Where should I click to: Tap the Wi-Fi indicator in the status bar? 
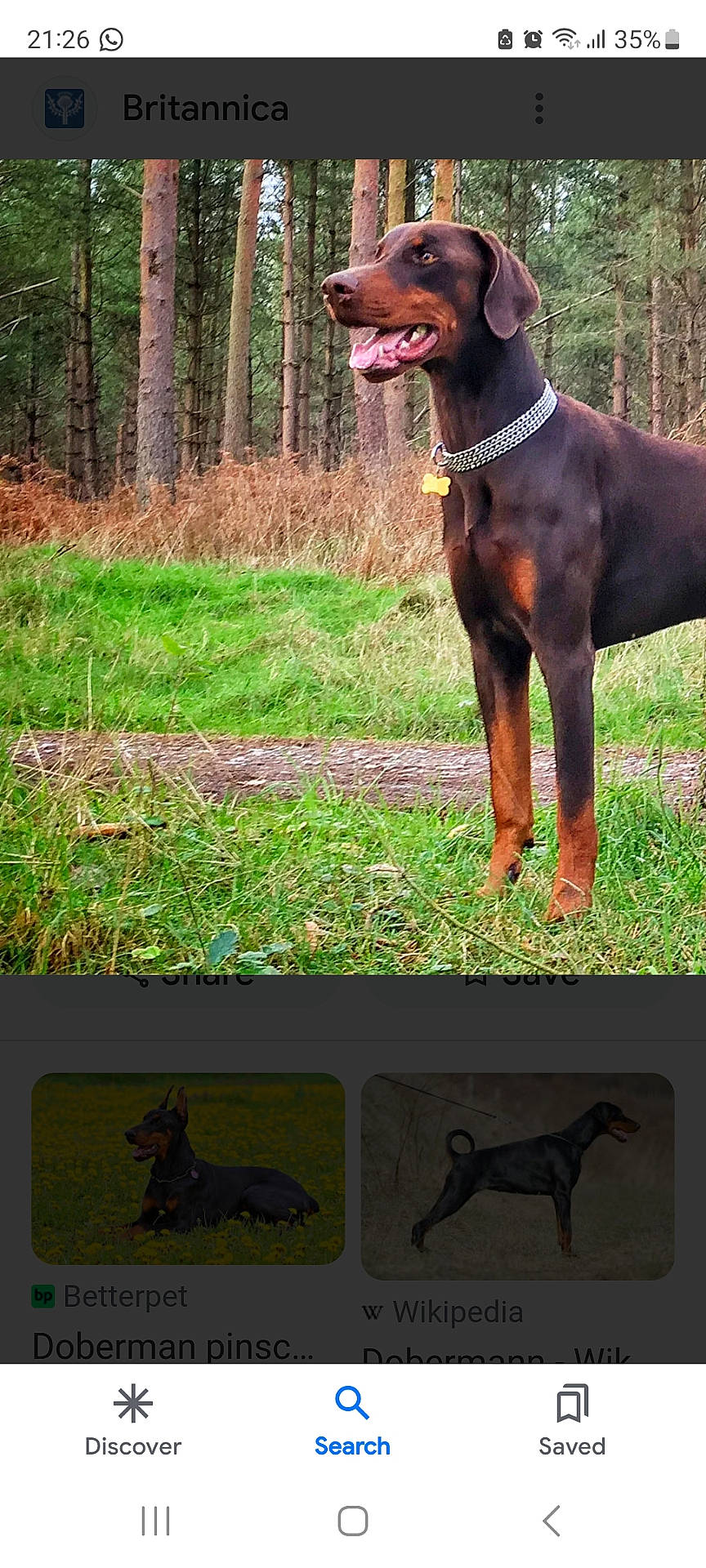pos(565,38)
